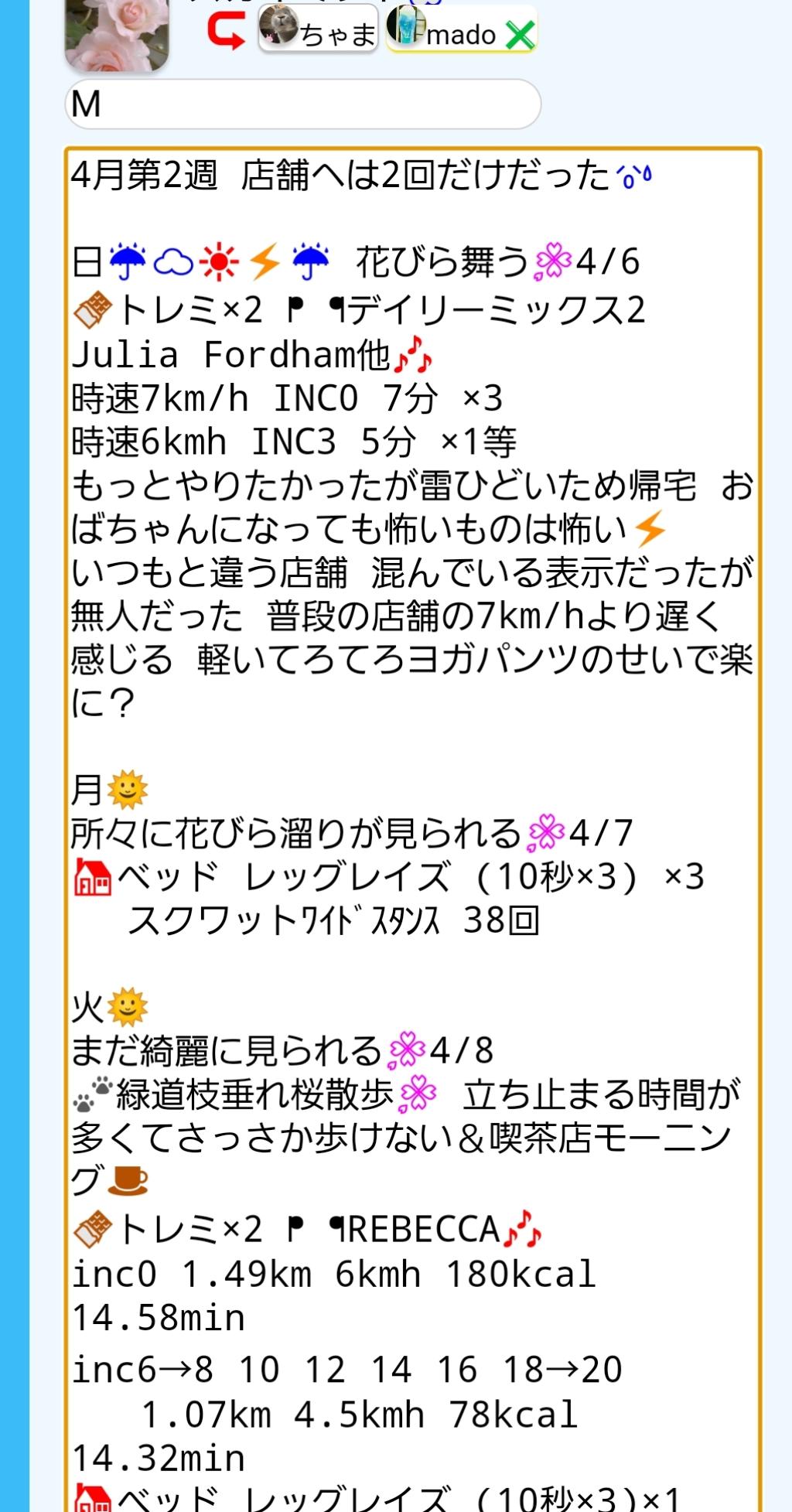This screenshot has width=792, height=1512.
Task: Tap the mado user chip
Action: [x=449, y=31]
